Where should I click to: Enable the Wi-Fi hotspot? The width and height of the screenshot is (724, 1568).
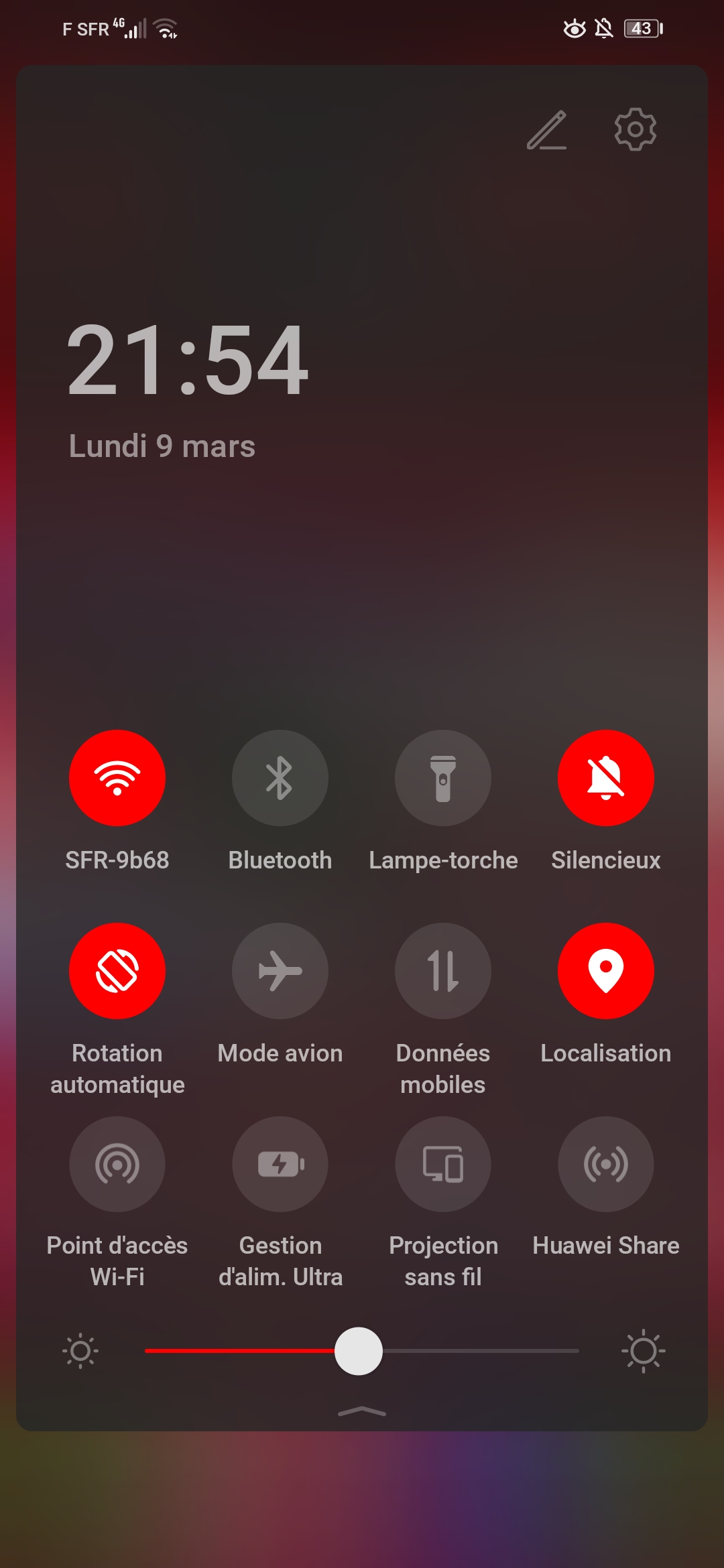tap(118, 1165)
